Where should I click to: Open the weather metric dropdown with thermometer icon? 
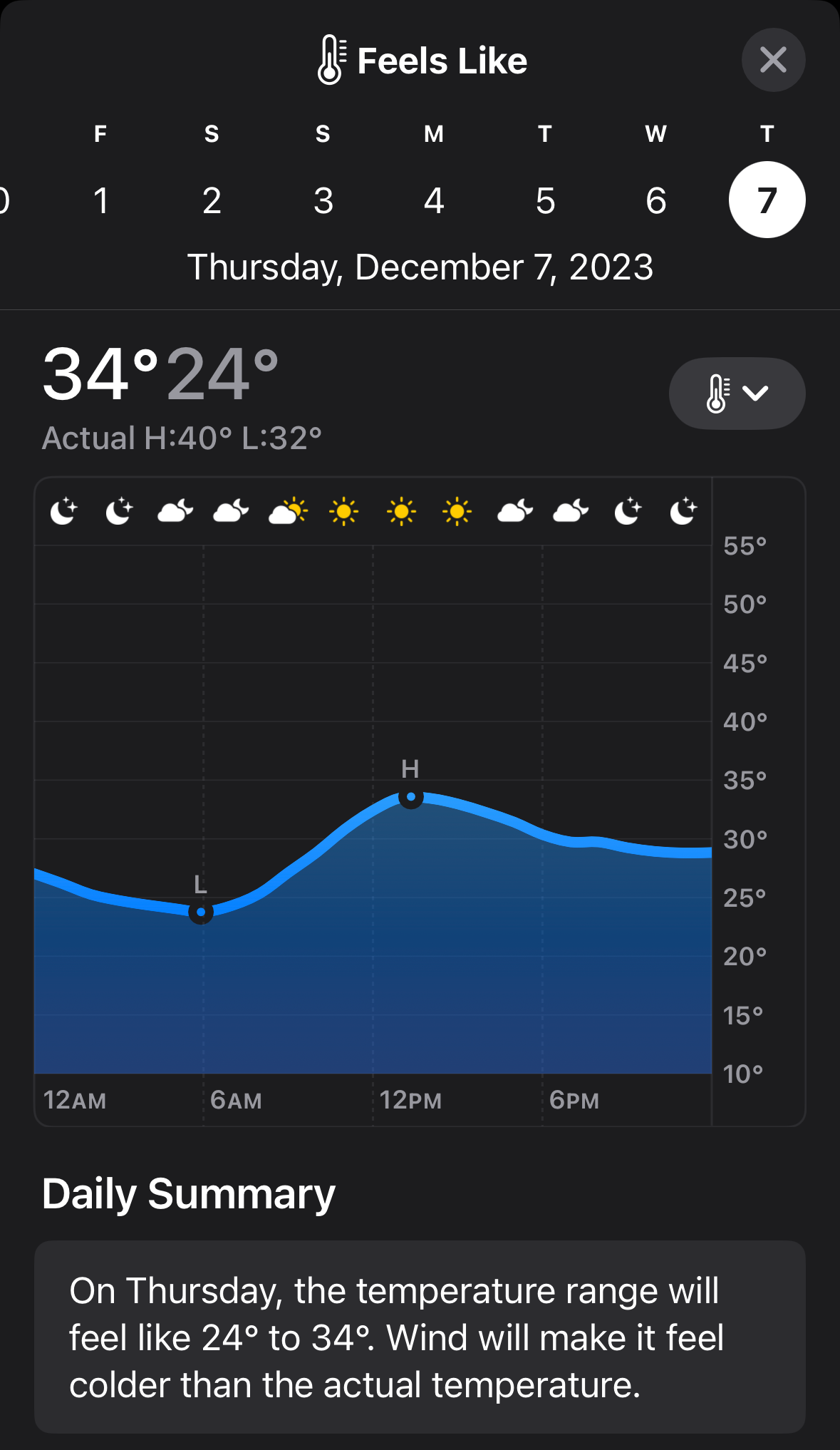(x=737, y=394)
